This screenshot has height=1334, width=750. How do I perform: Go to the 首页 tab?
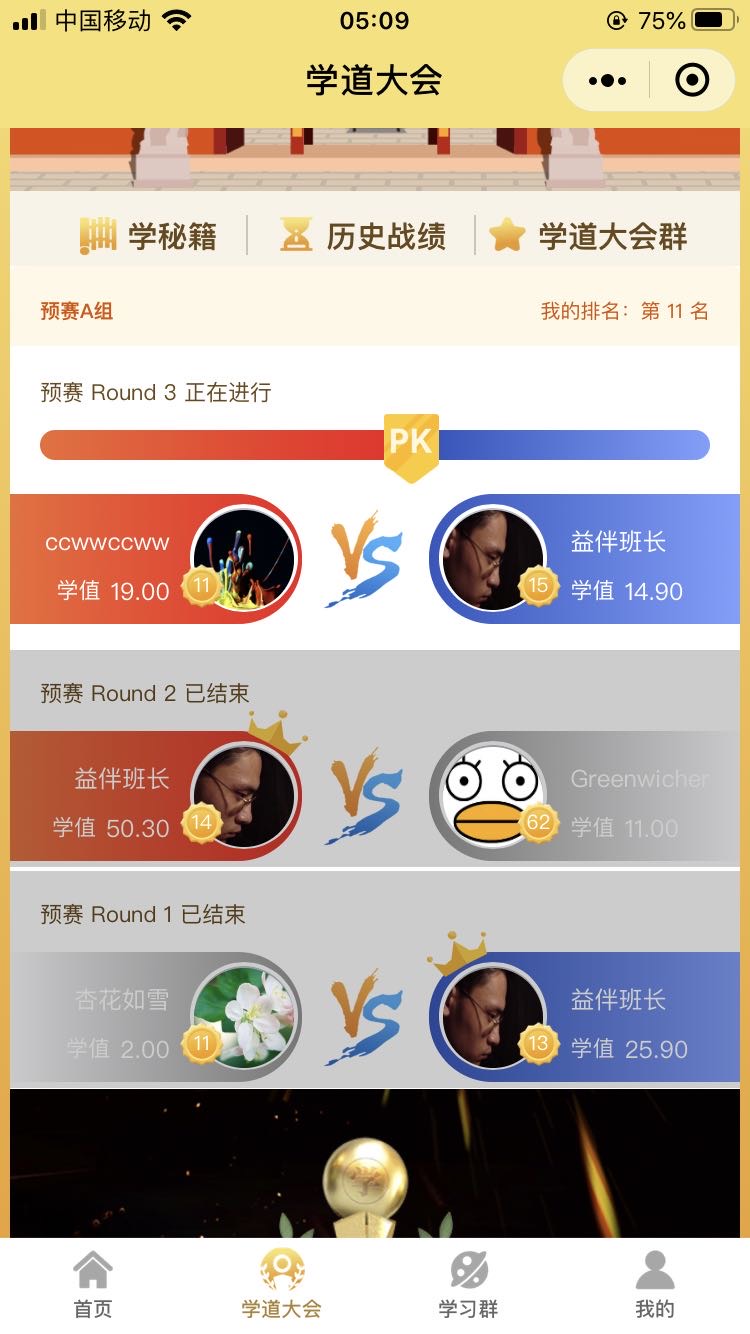coord(93,1285)
